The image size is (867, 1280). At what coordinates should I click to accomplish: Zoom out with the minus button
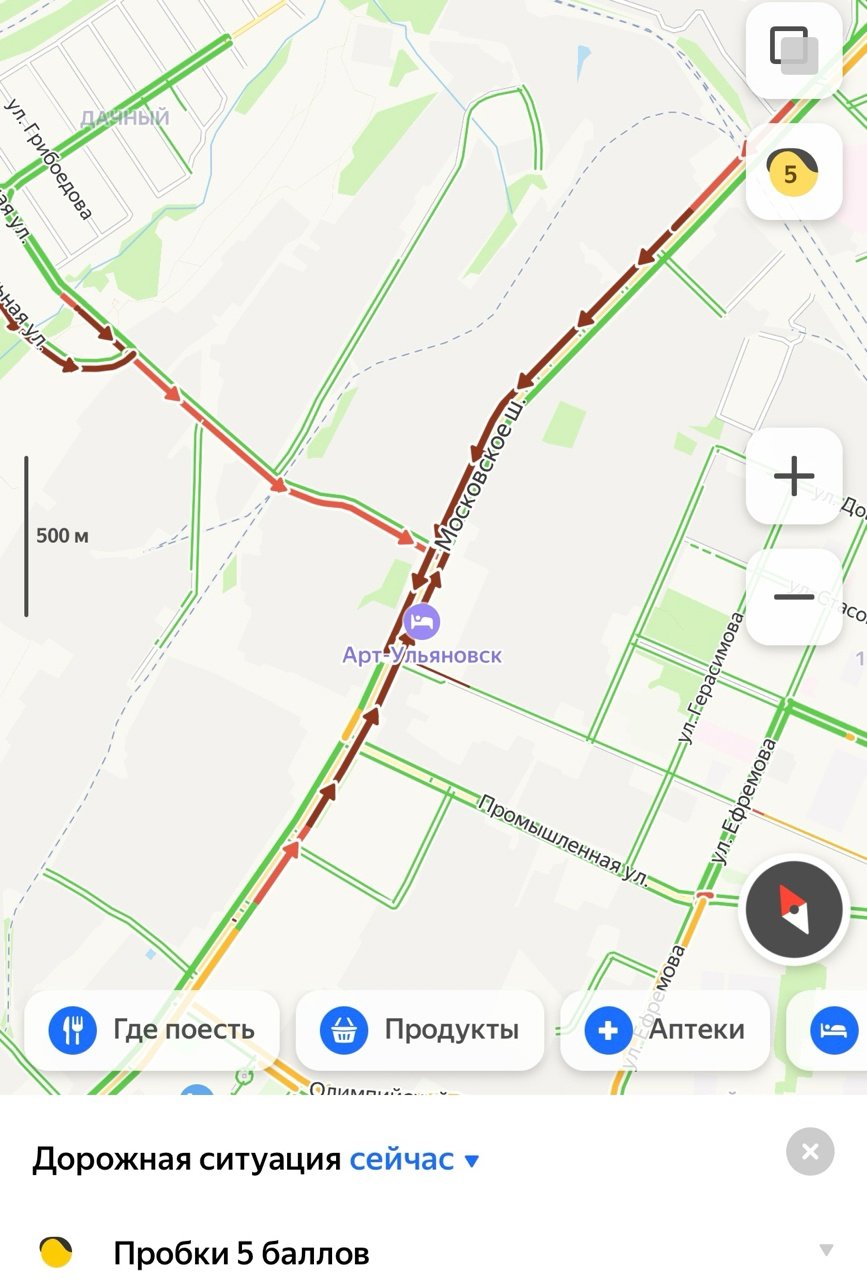click(794, 597)
